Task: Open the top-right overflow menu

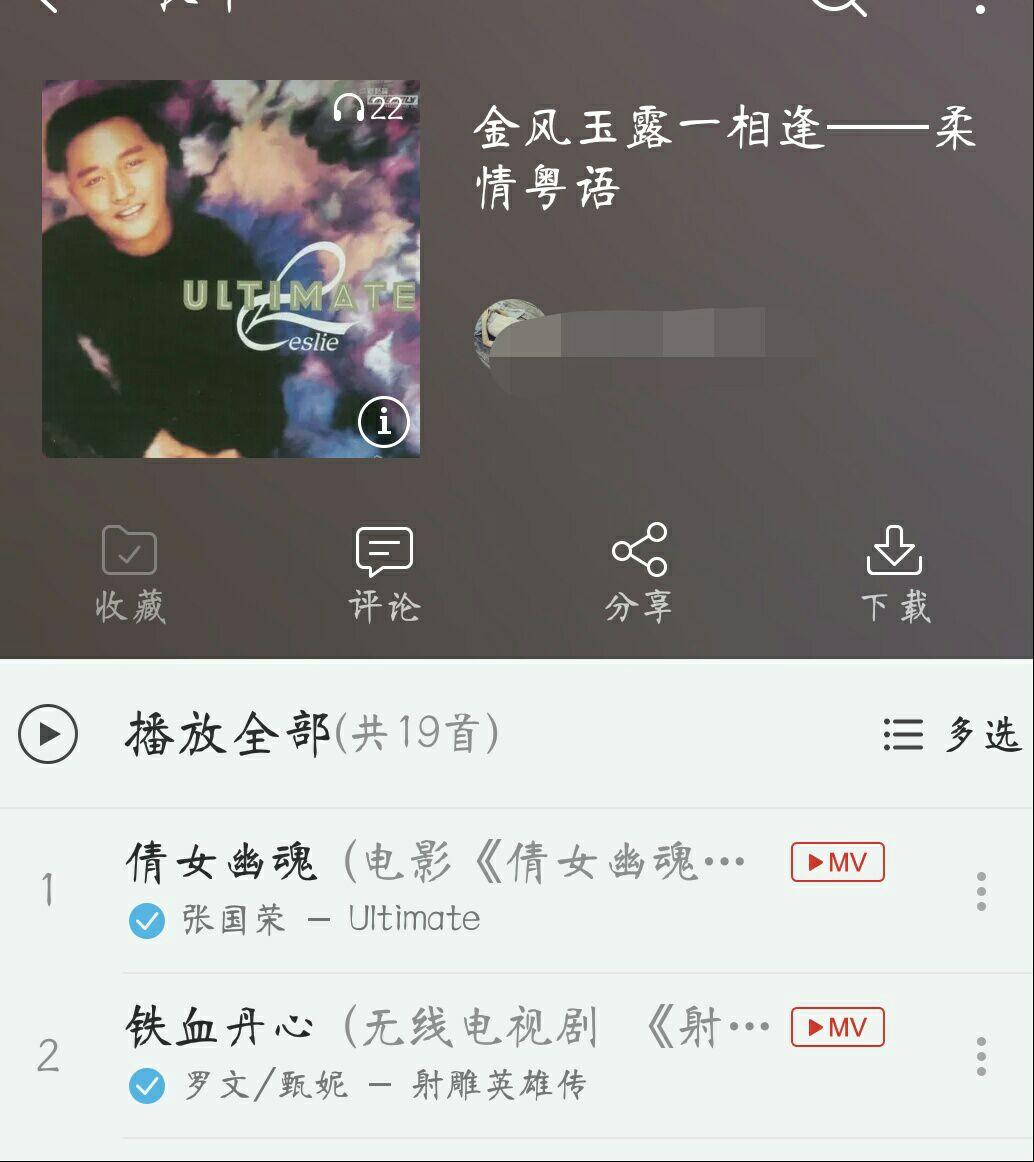Action: tap(980, 8)
